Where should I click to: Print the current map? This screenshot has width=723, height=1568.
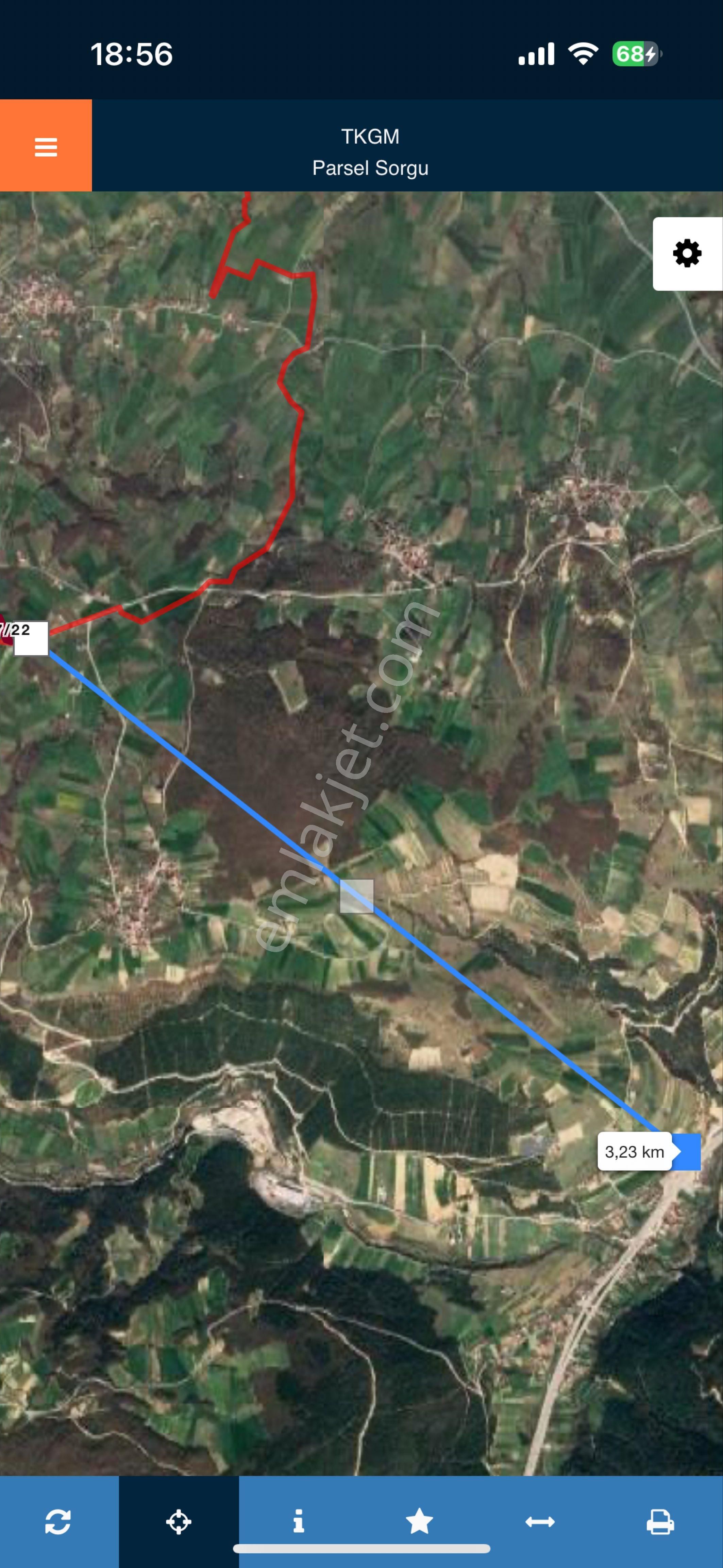coord(660,1521)
